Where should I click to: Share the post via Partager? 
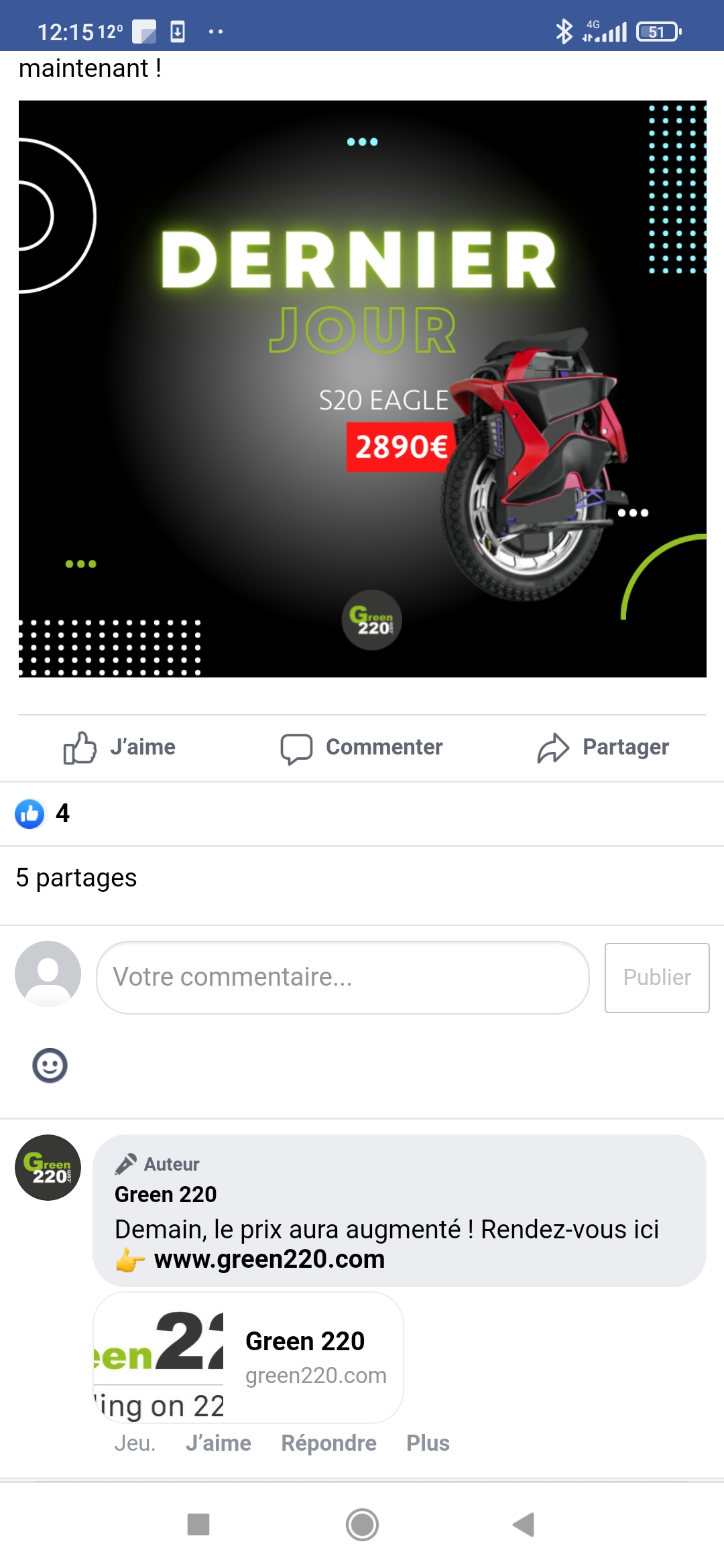click(x=603, y=747)
